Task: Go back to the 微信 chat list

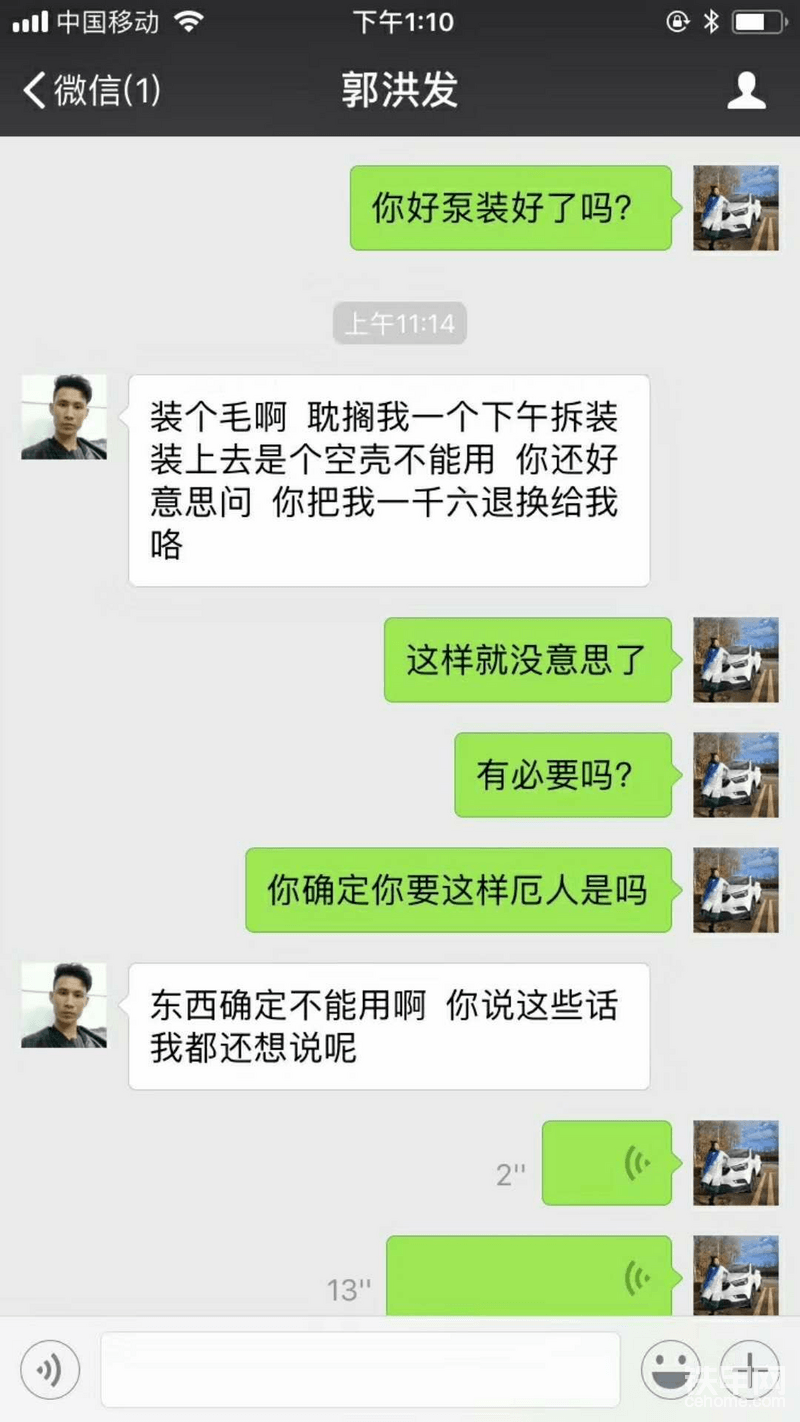Action: pos(90,91)
